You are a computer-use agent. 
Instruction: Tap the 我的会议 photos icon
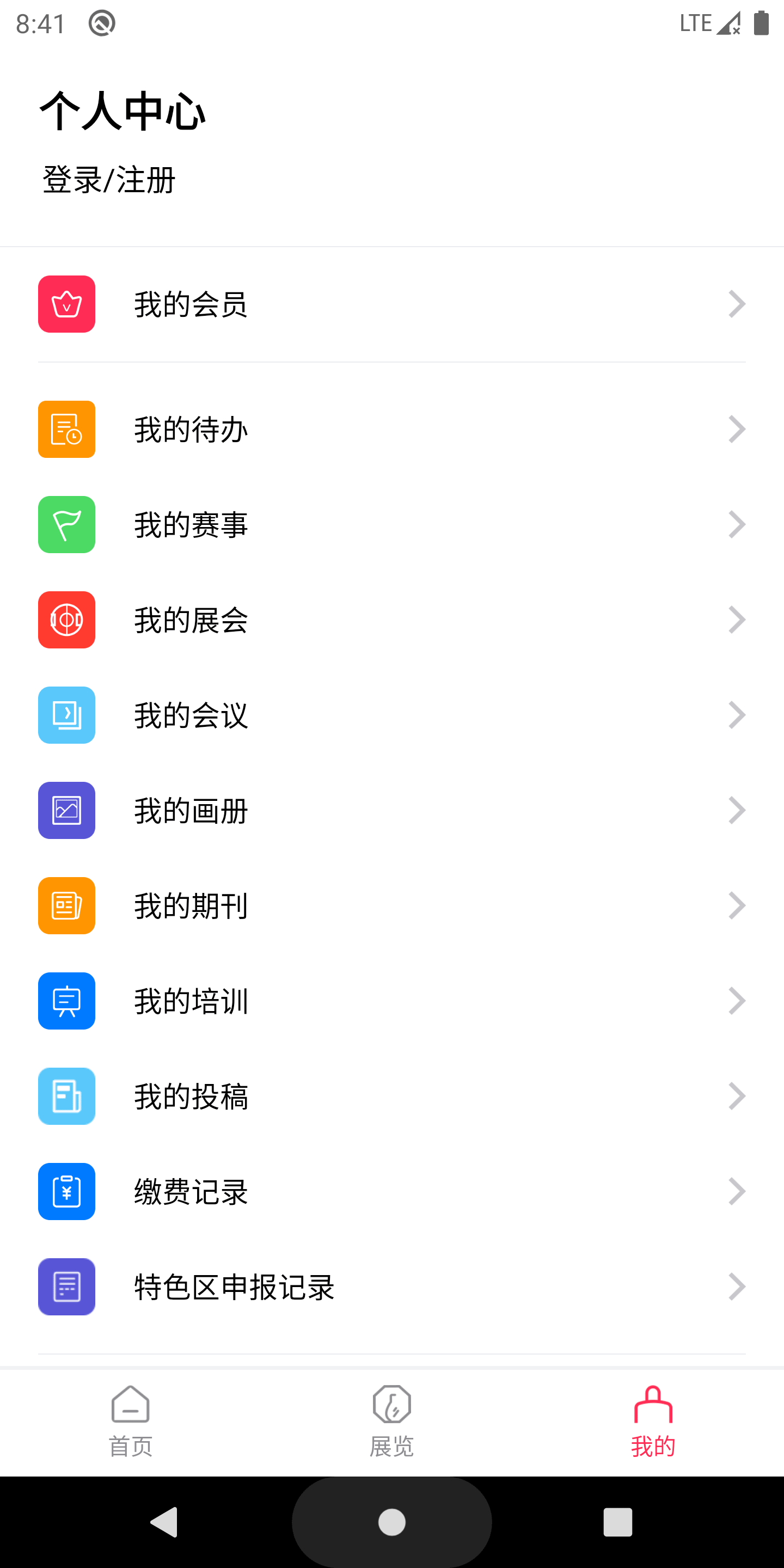(x=66, y=715)
